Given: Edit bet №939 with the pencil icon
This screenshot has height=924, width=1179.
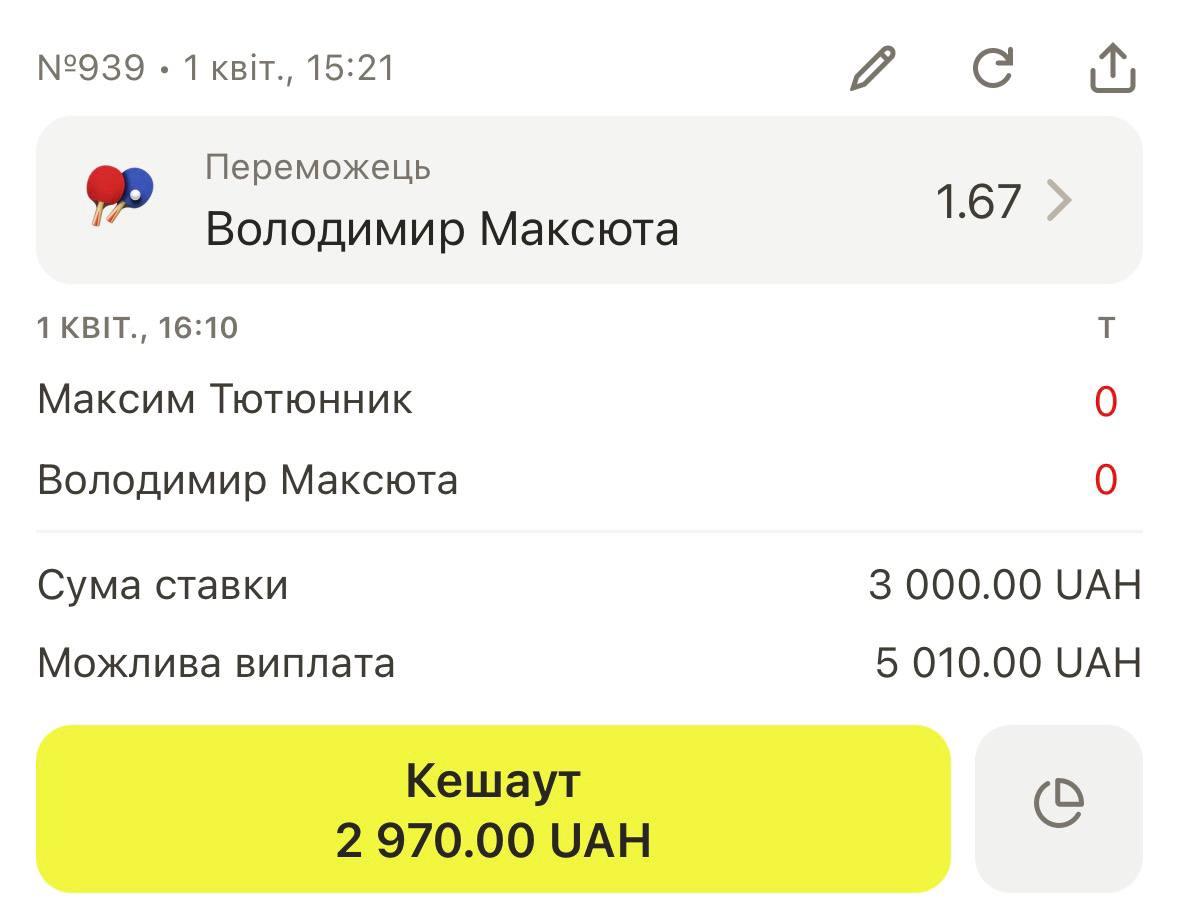Looking at the screenshot, I should [872, 69].
